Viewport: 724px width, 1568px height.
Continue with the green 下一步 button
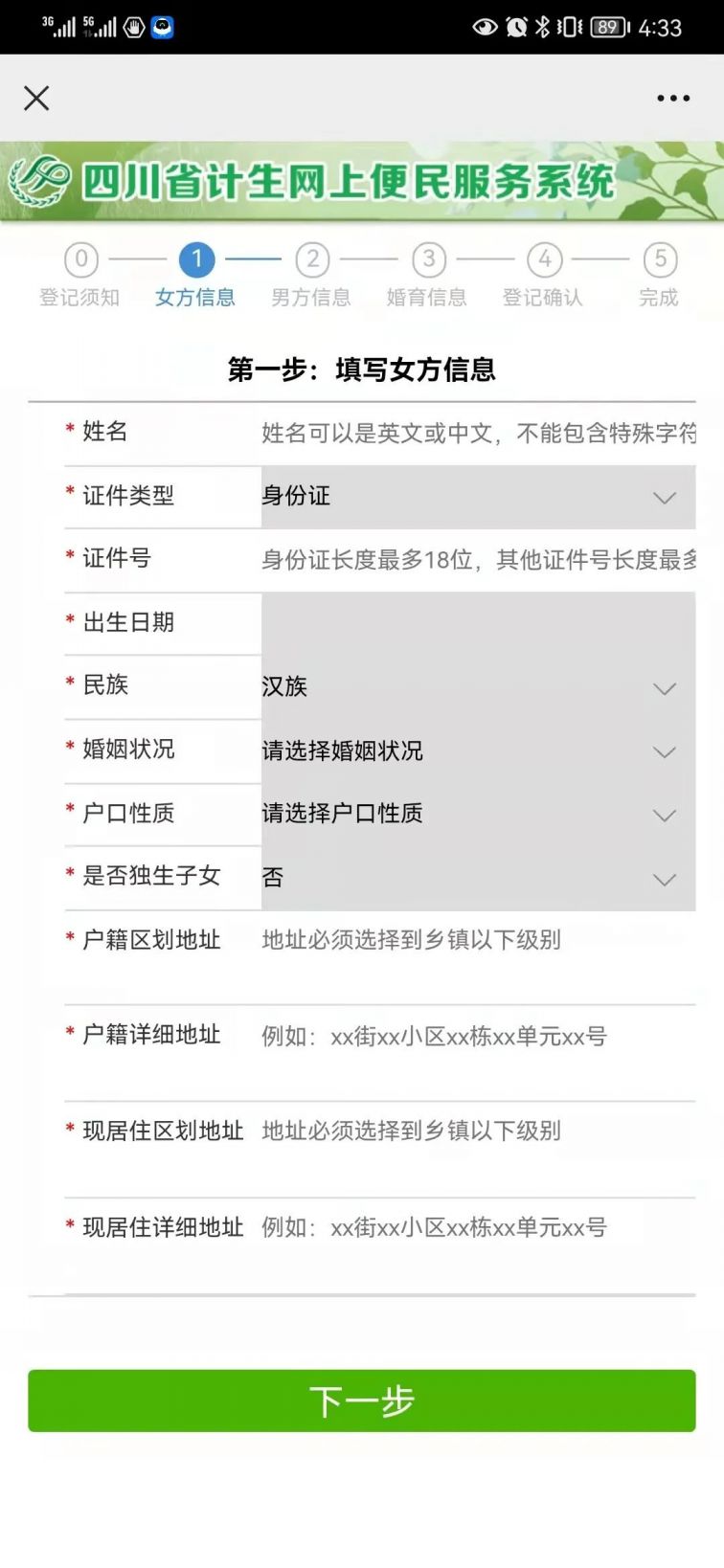click(362, 1400)
